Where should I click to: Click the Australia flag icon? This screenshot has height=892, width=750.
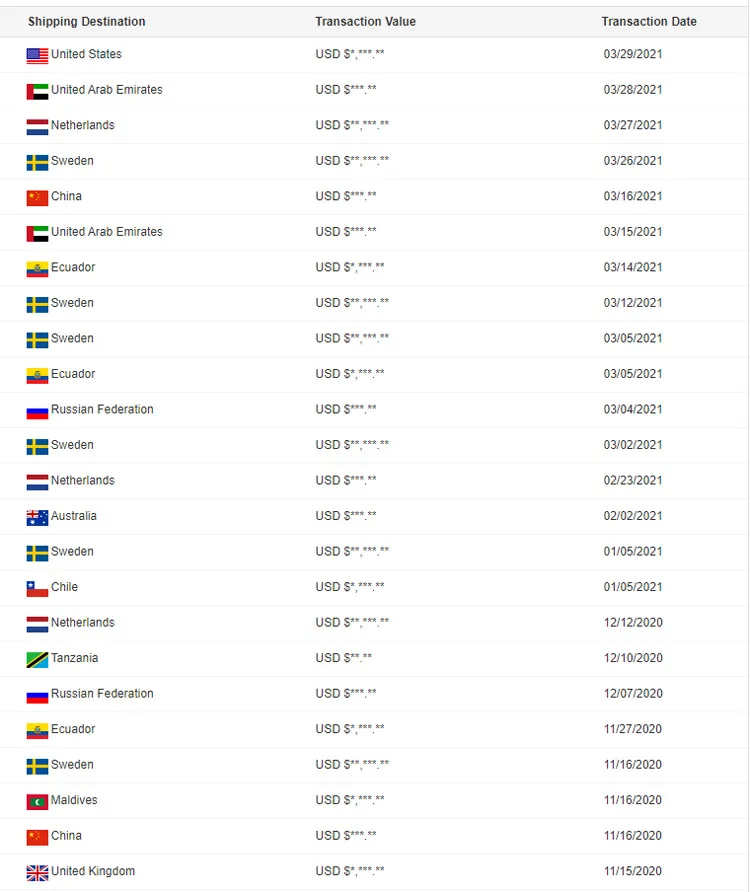(36, 517)
